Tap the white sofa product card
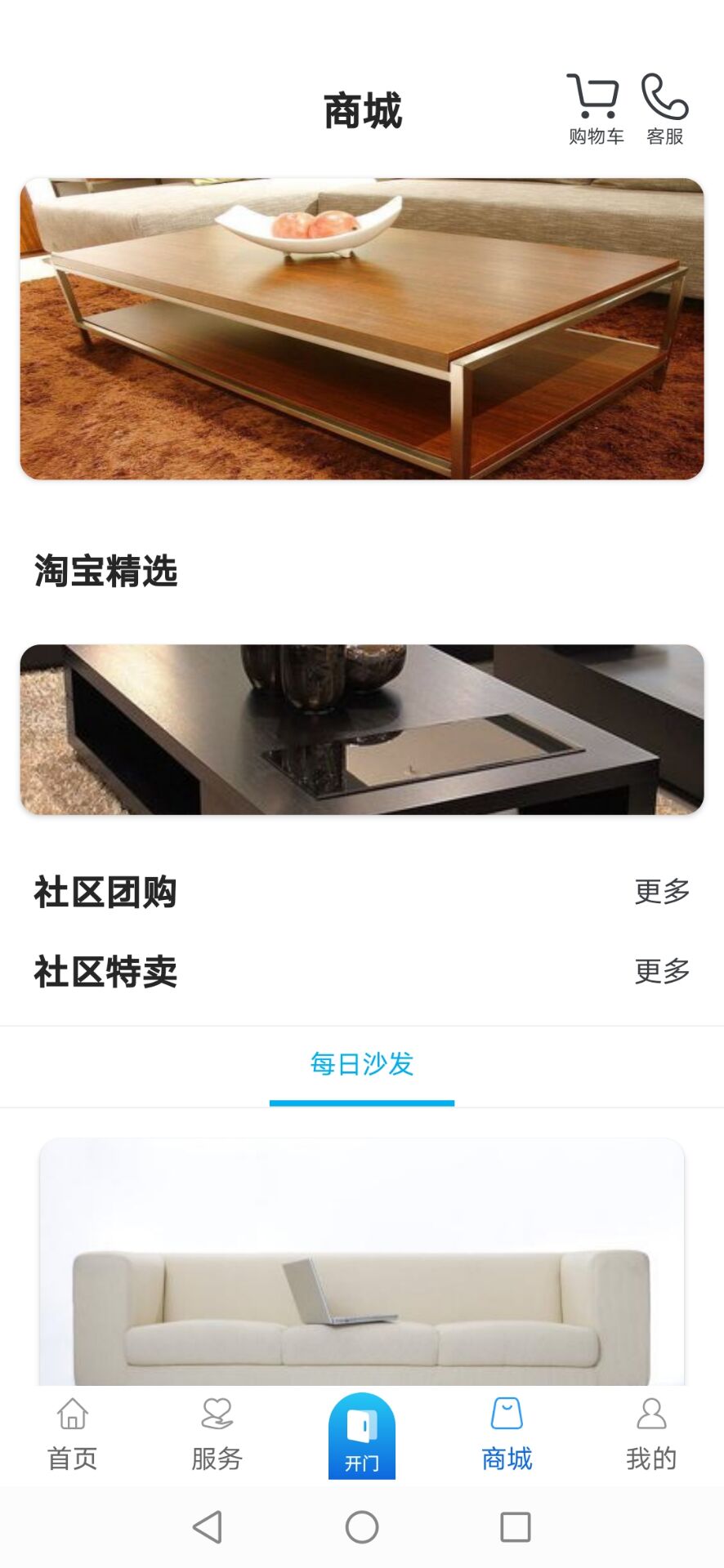The height and width of the screenshot is (1568, 724). (362, 1266)
